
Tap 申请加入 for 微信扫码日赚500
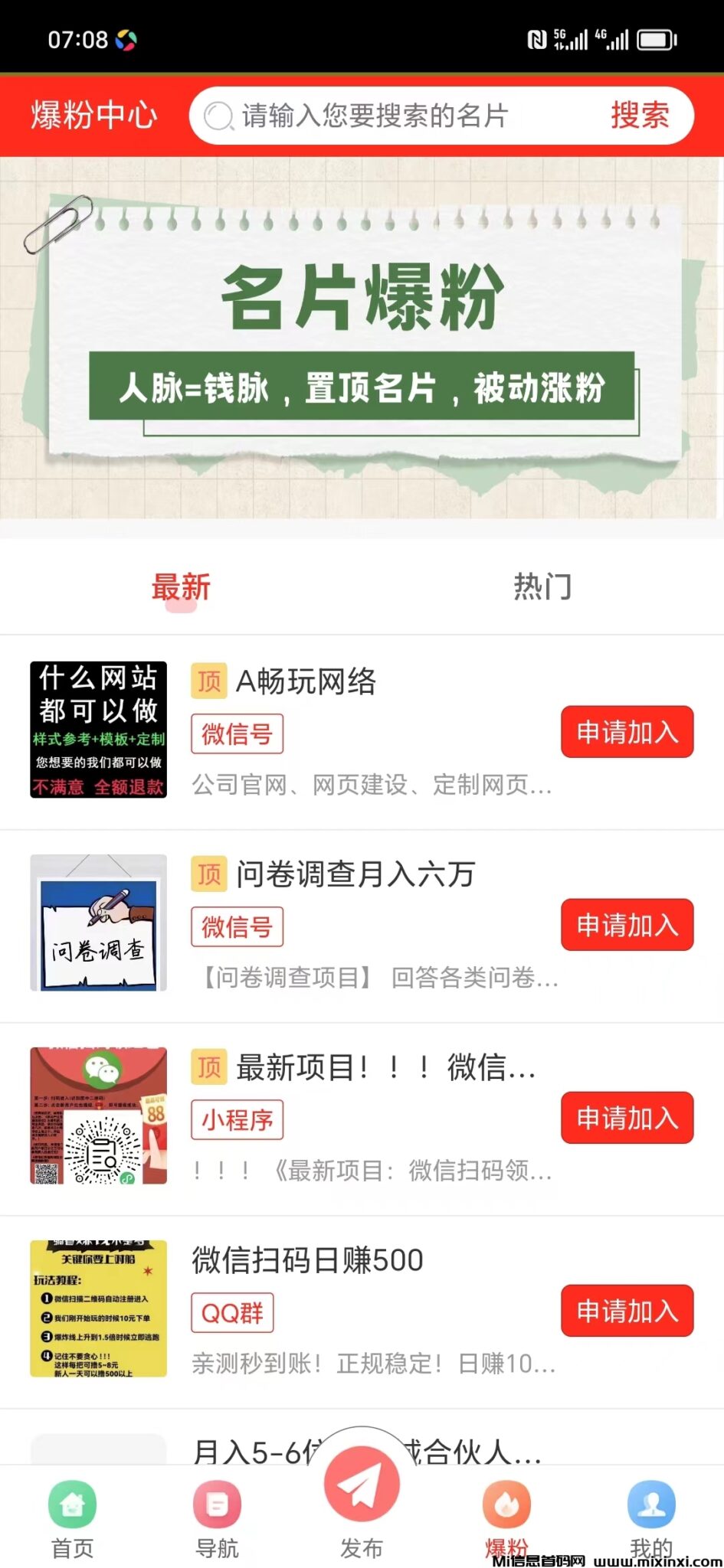(x=628, y=1312)
